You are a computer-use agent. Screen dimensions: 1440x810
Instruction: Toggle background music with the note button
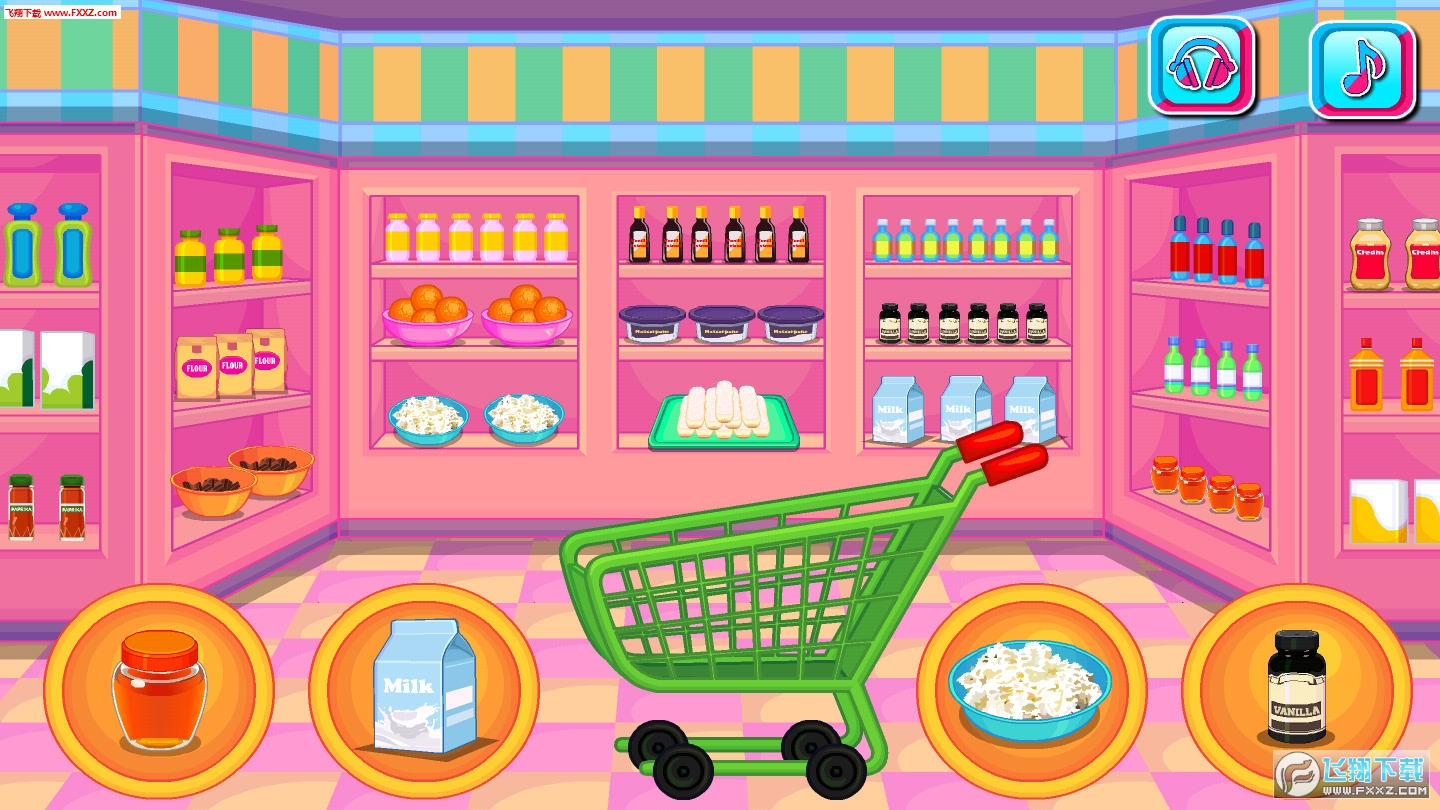(x=1363, y=69)
